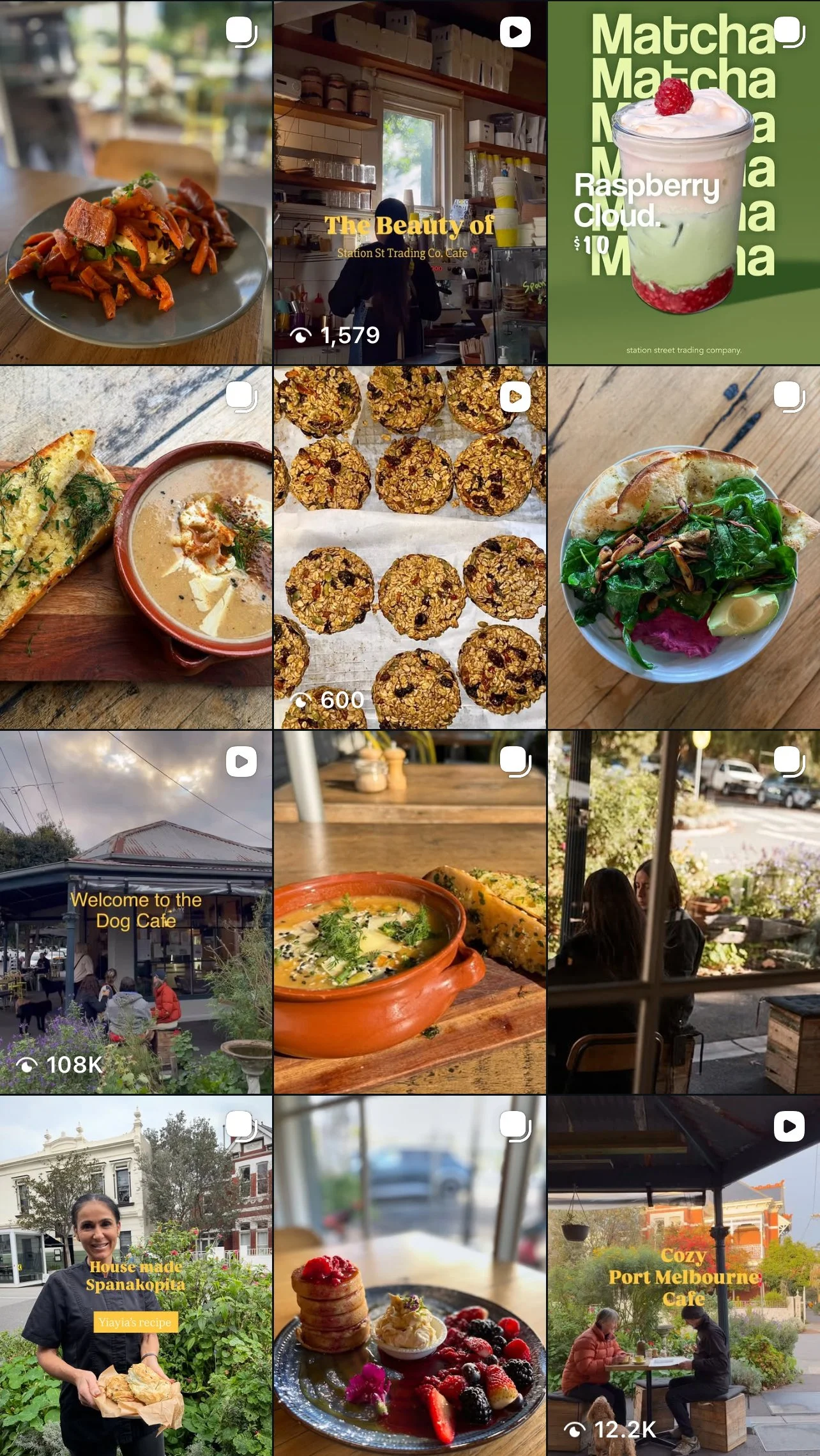Open the spinach salad bowl post
Viewport: 820px width, 1456px height.
(684, 548)
